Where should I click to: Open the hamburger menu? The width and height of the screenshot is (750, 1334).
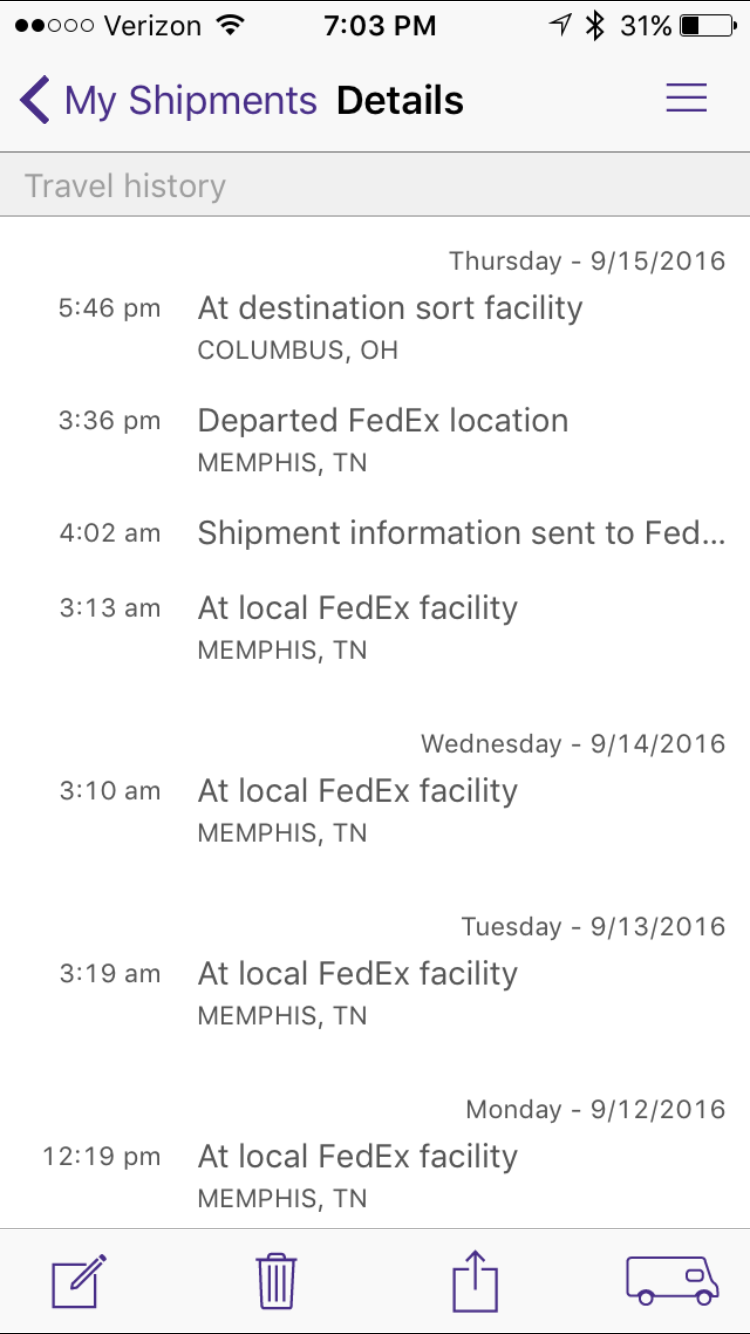point(687,98)
